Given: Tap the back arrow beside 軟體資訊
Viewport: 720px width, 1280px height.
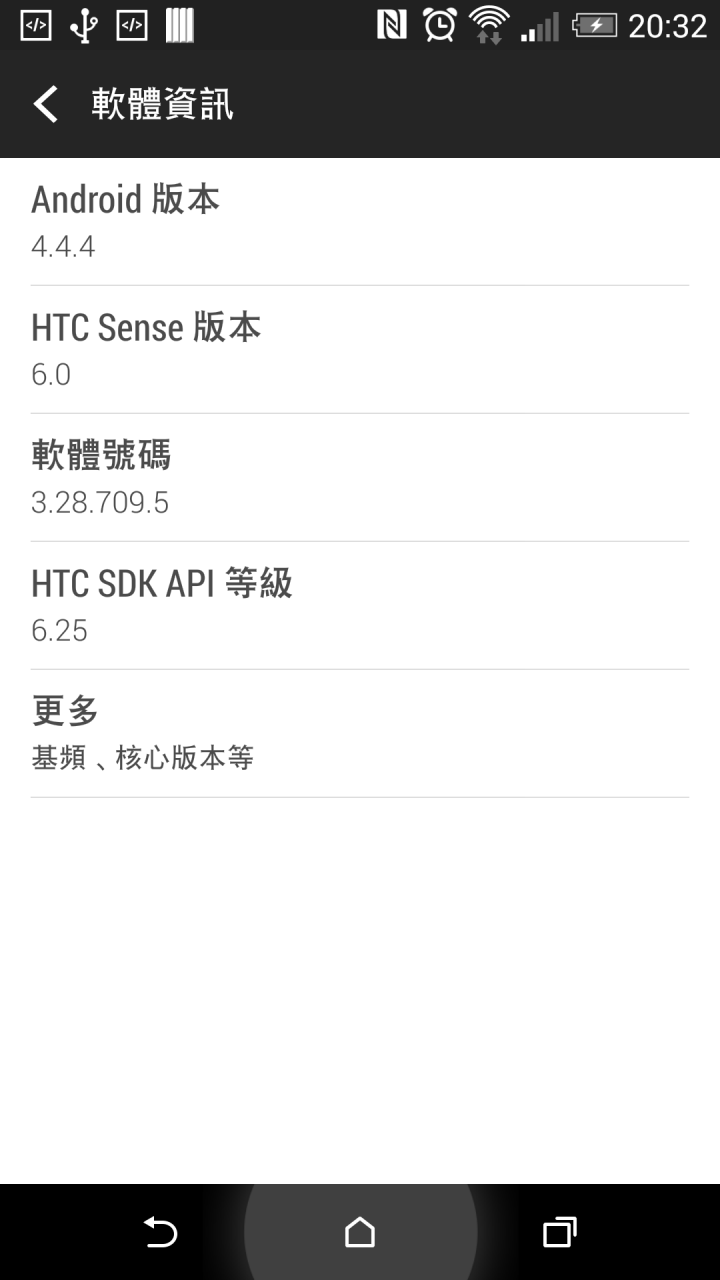Looking at the screenshot, I should 45,104.
